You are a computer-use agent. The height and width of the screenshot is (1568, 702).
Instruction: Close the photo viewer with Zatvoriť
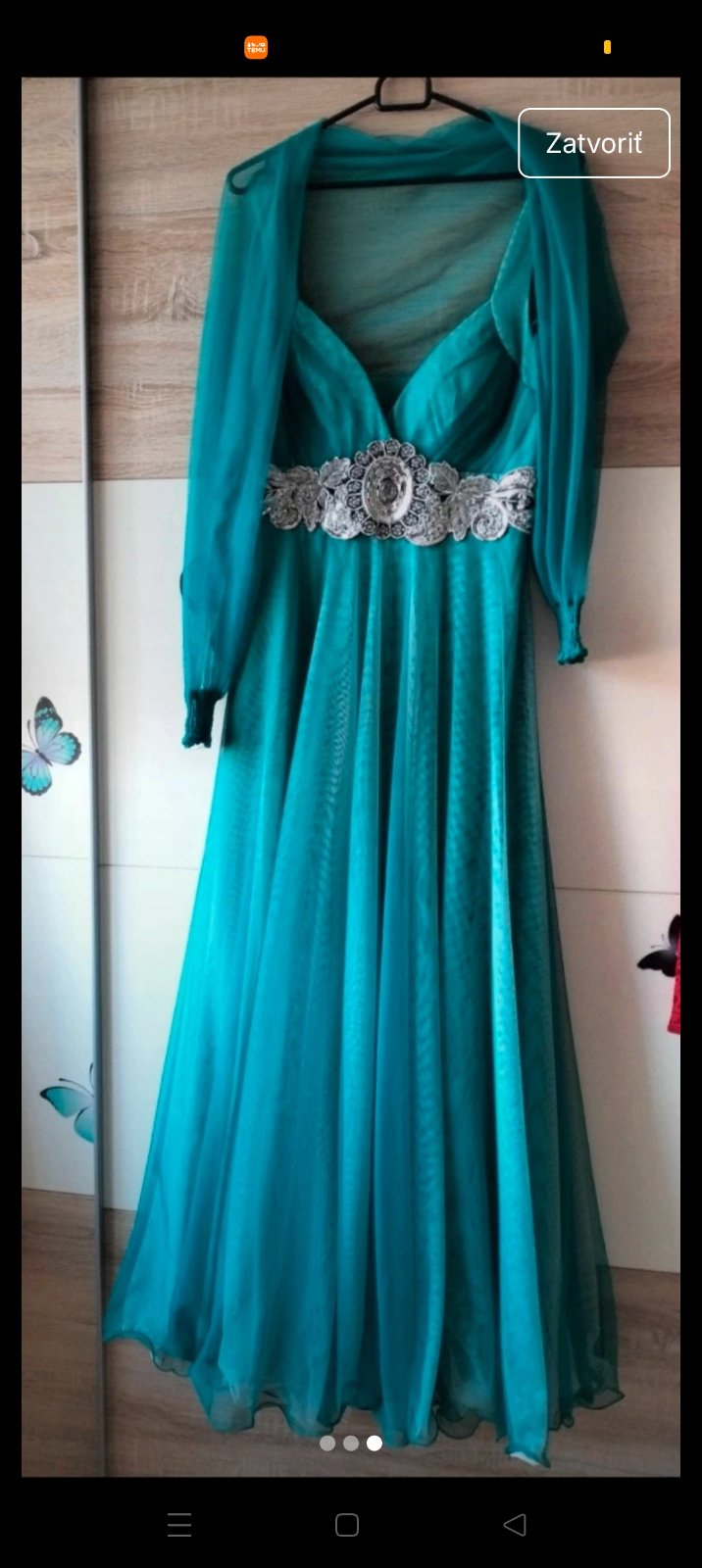593,143
